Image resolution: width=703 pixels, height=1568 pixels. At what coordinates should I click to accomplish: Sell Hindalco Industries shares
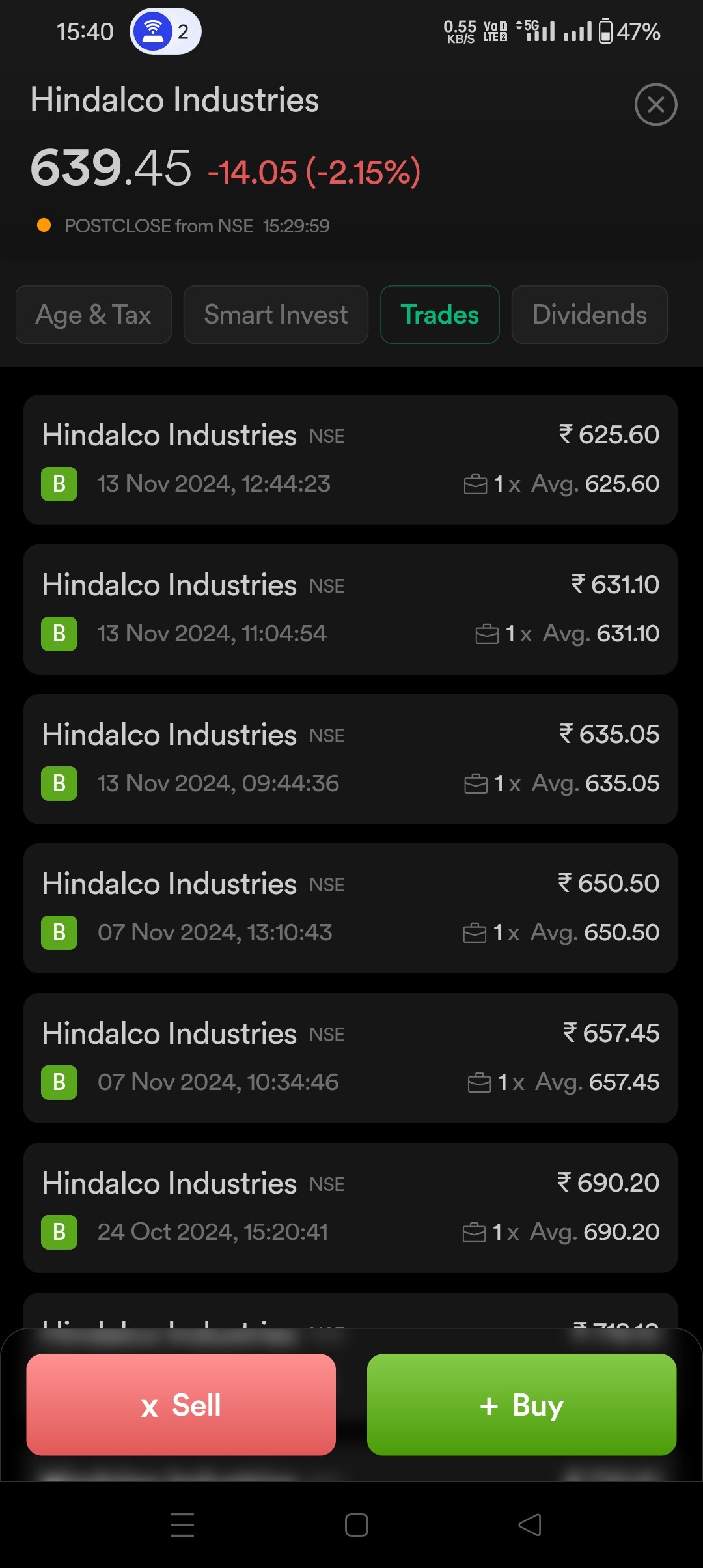pos(181,1405)
